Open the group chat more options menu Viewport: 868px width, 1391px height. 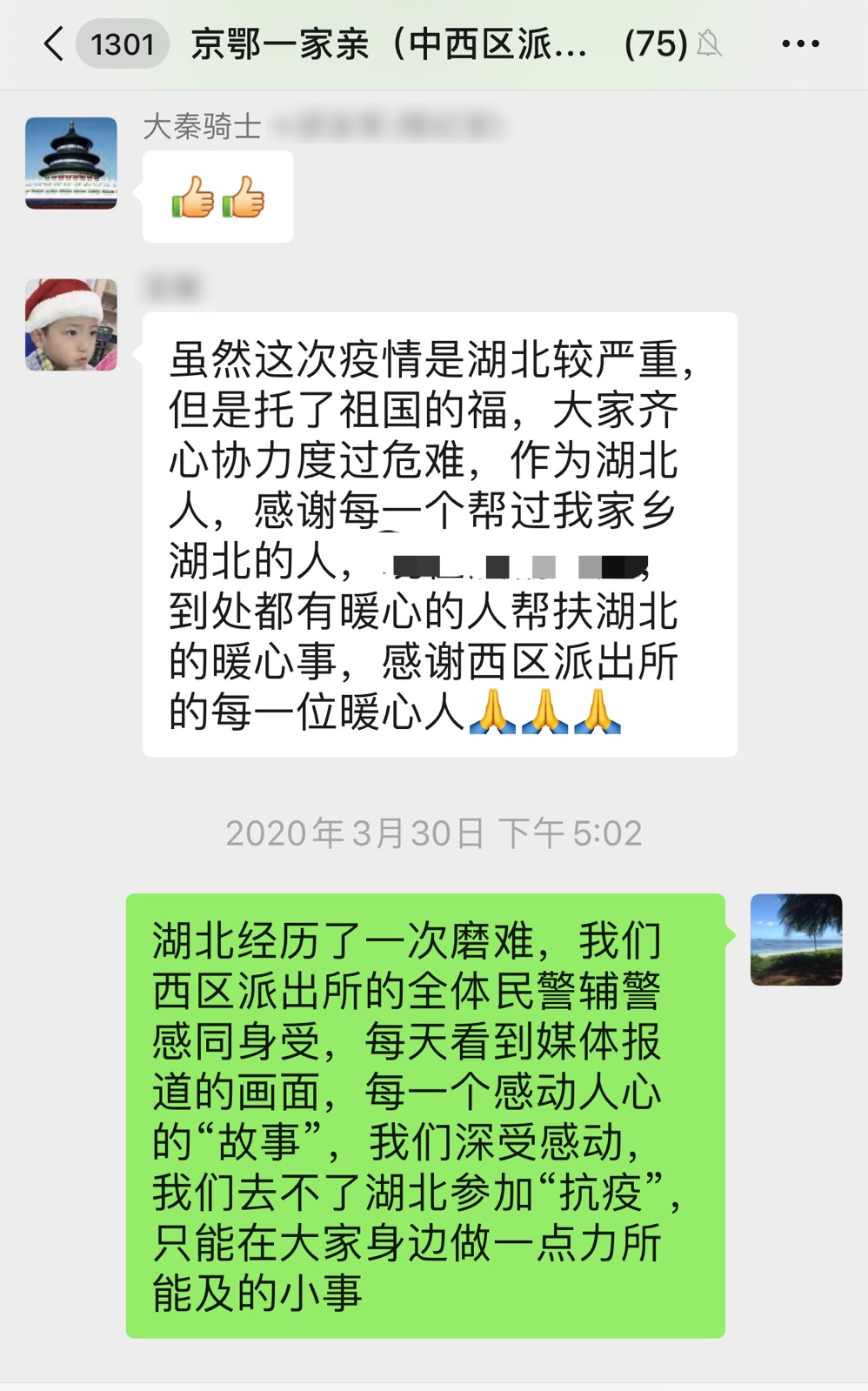pyautogui.click(x=800, y=43)
